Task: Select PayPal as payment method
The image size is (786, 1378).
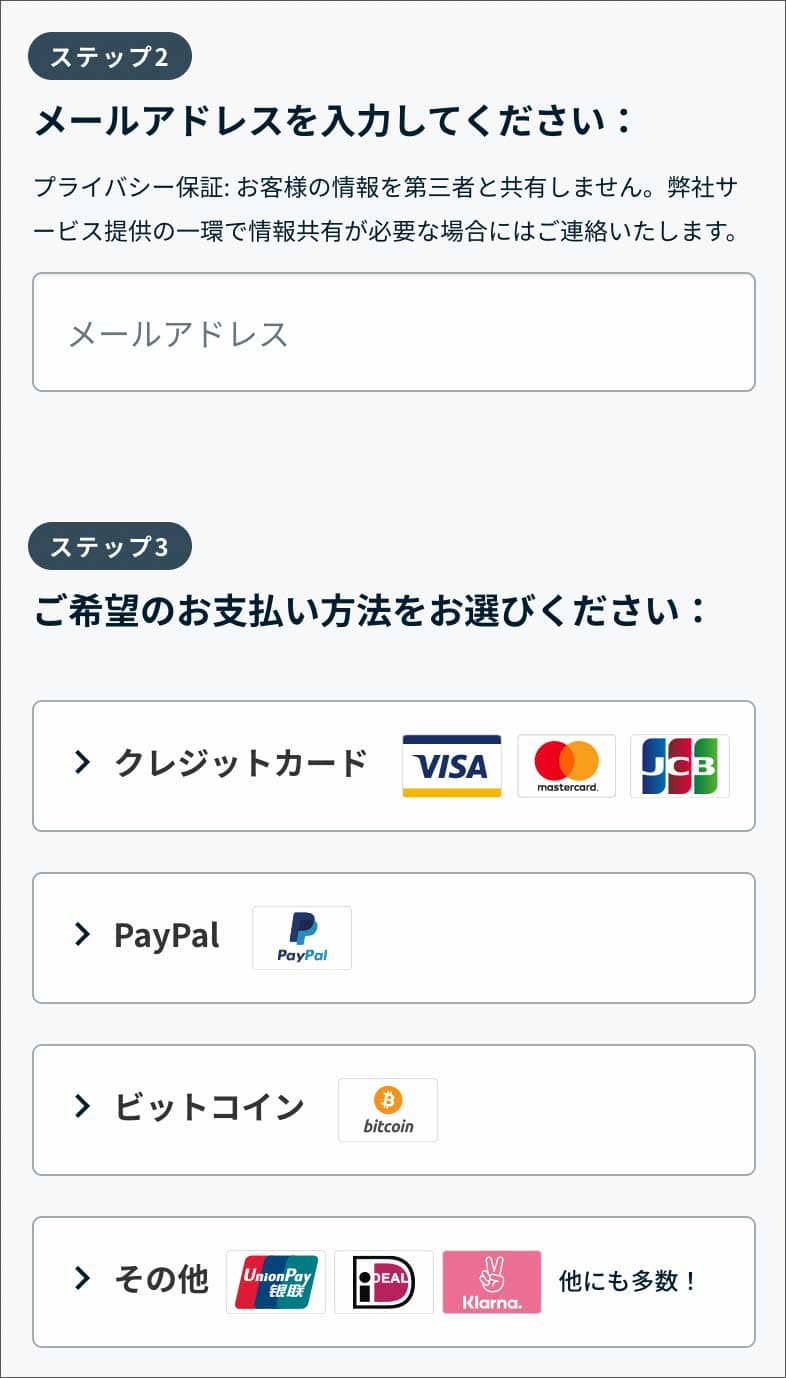Action: [x=393, y=938]
